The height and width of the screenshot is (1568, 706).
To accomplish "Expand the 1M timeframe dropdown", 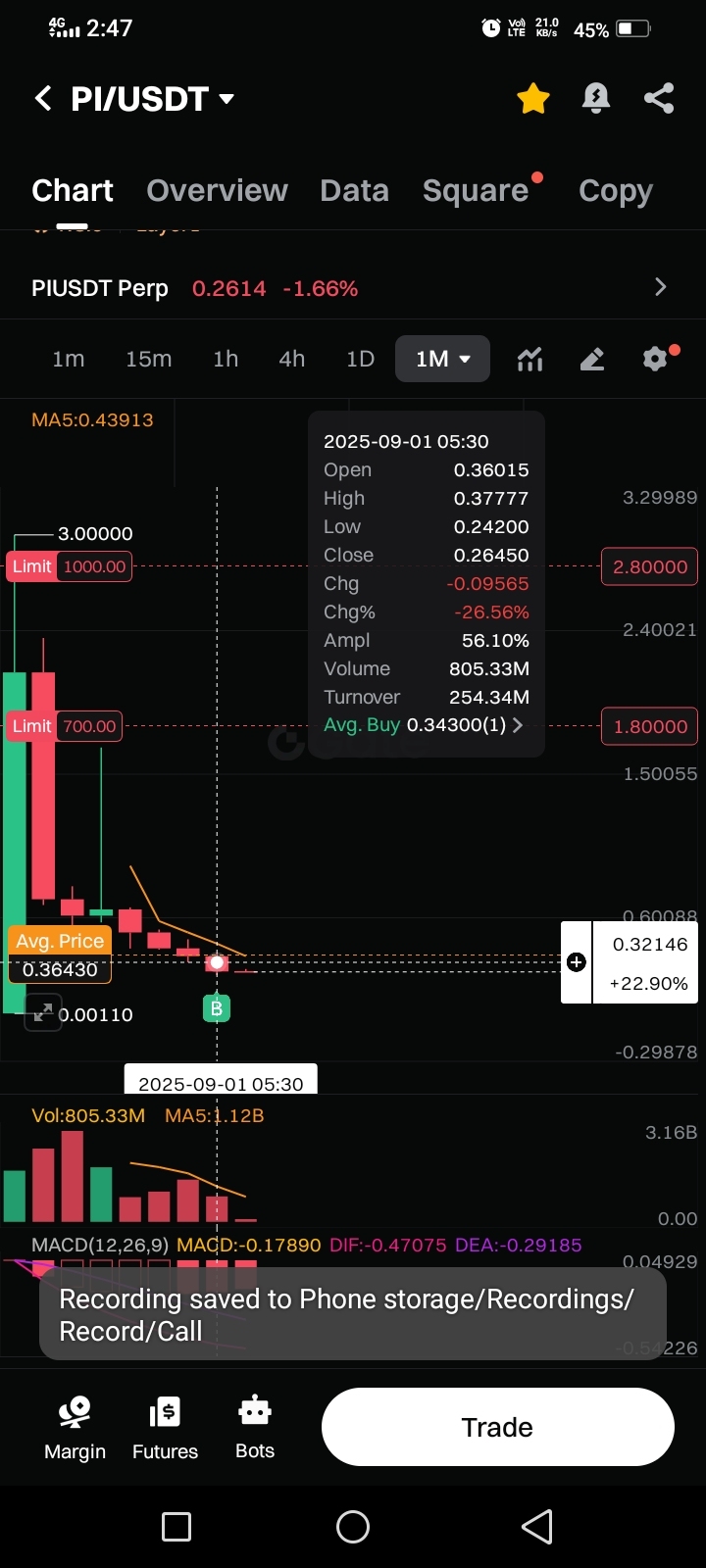I will pyautogui.click(x=442, y=359).
